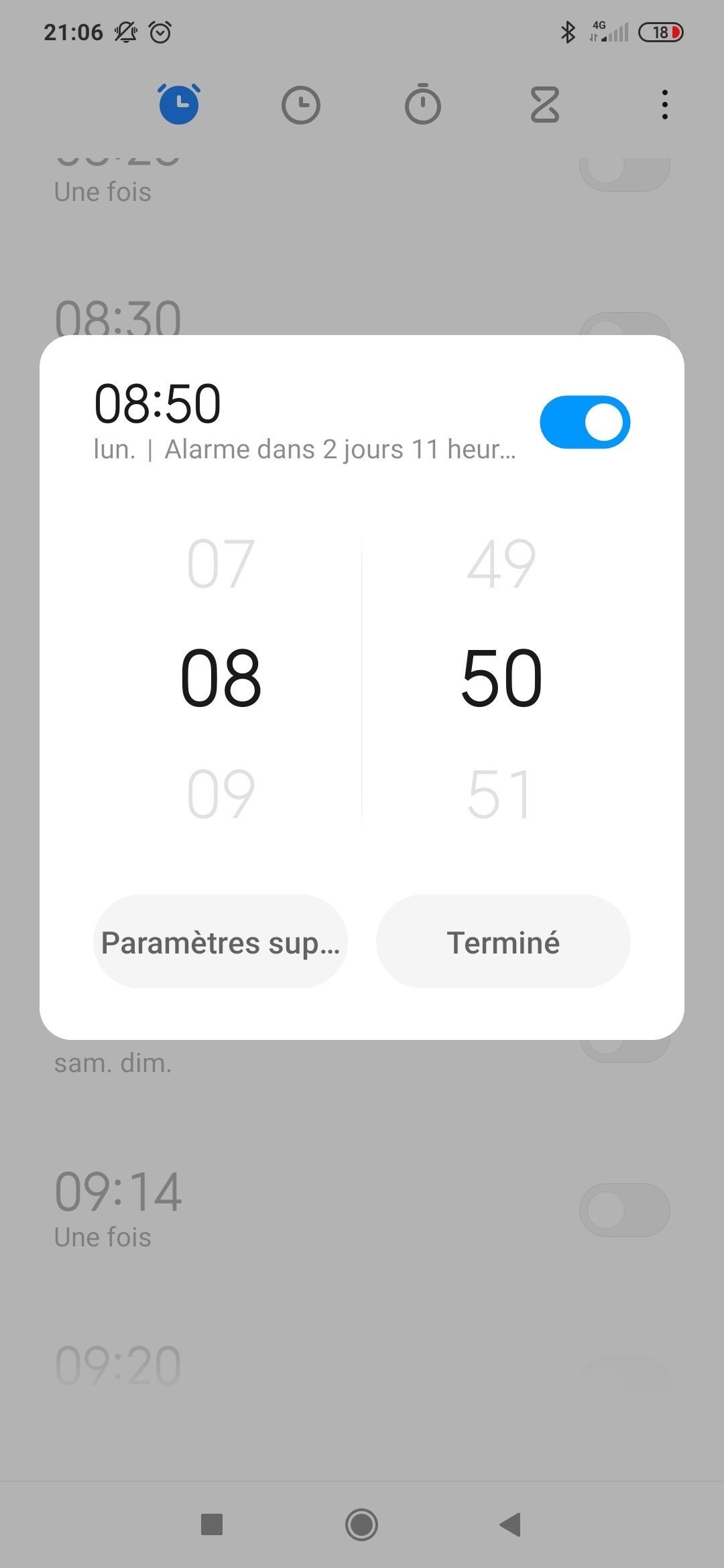Open Paramètres supplémentaires for this alarm
This screenshot has height=1568, width=724.
pos(221,941)
